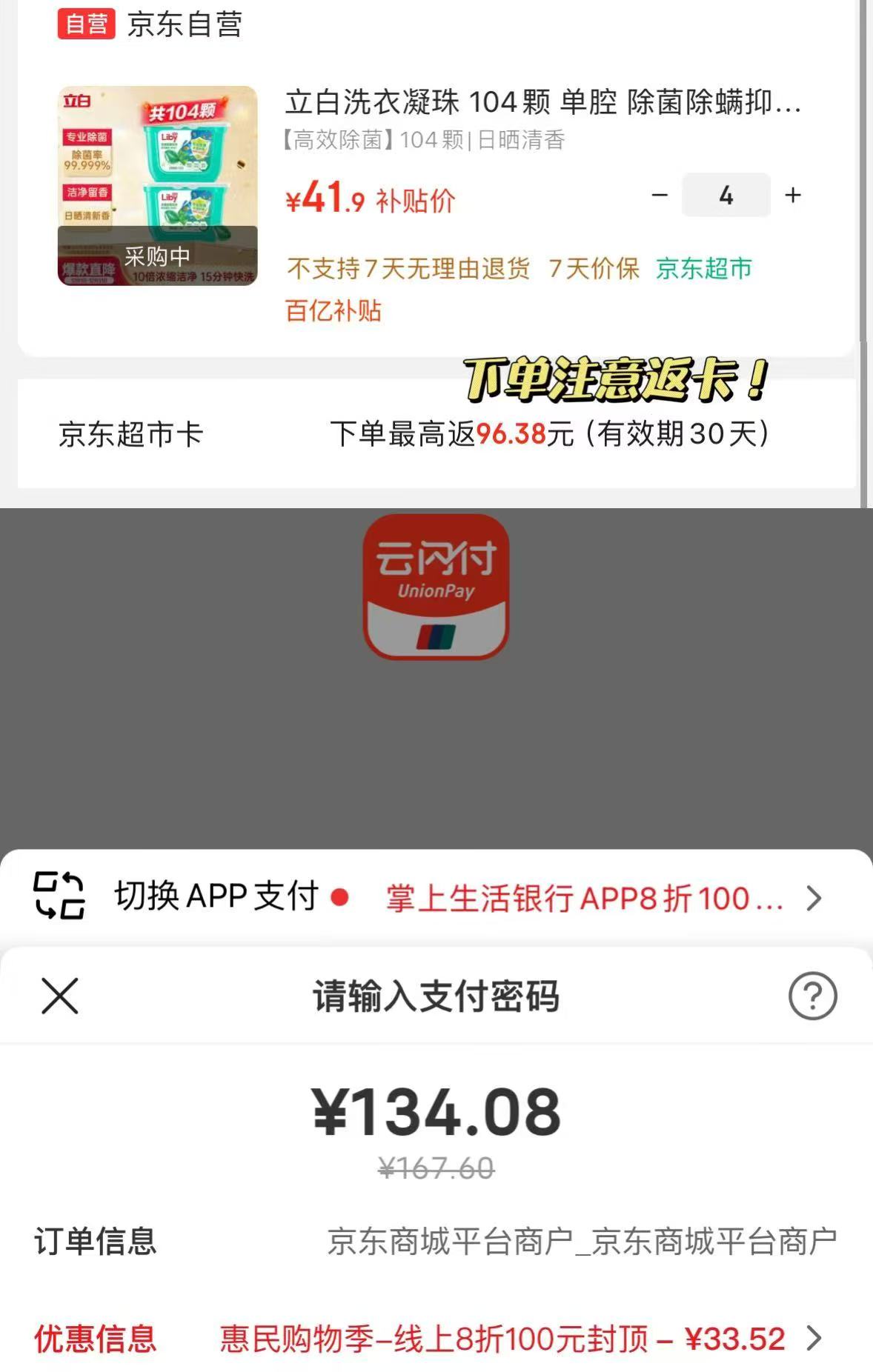Close the payment password panel
873x1372 pixels.
pos(58,996)
